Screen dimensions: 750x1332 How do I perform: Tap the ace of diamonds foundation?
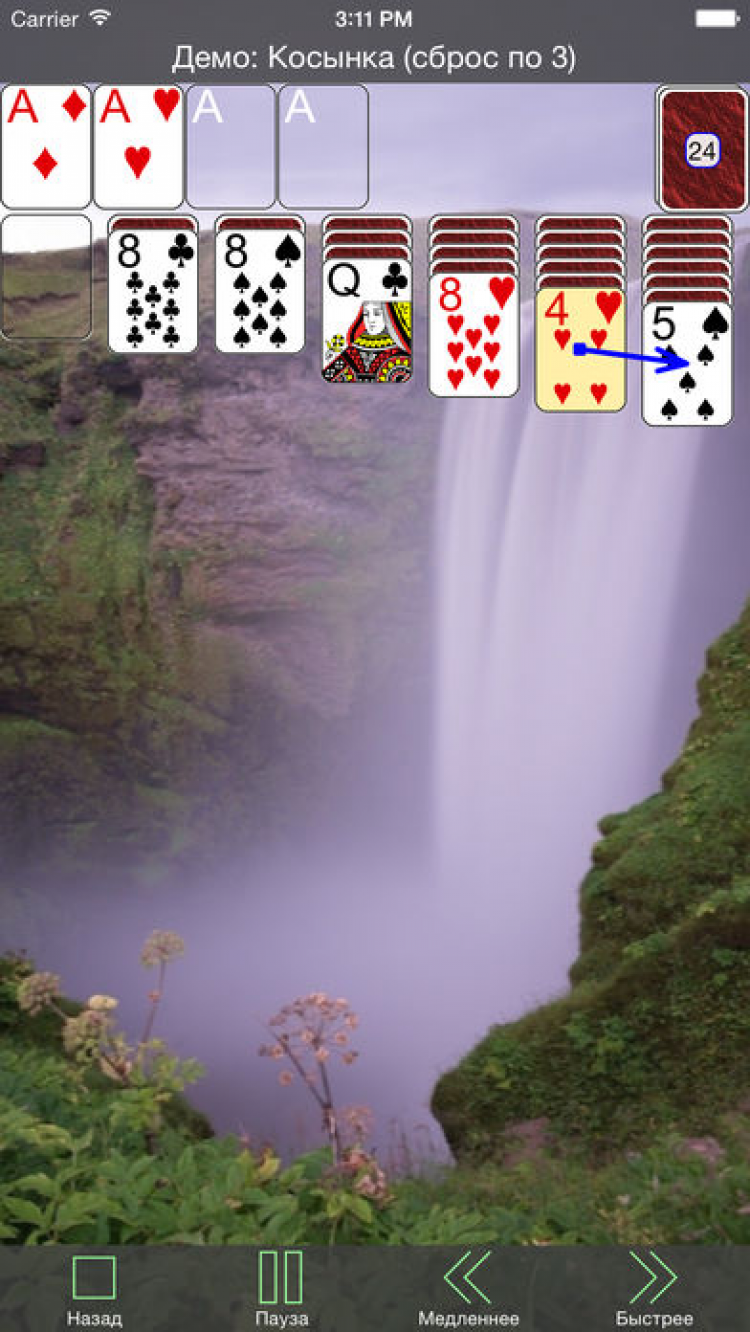(46, 147)
